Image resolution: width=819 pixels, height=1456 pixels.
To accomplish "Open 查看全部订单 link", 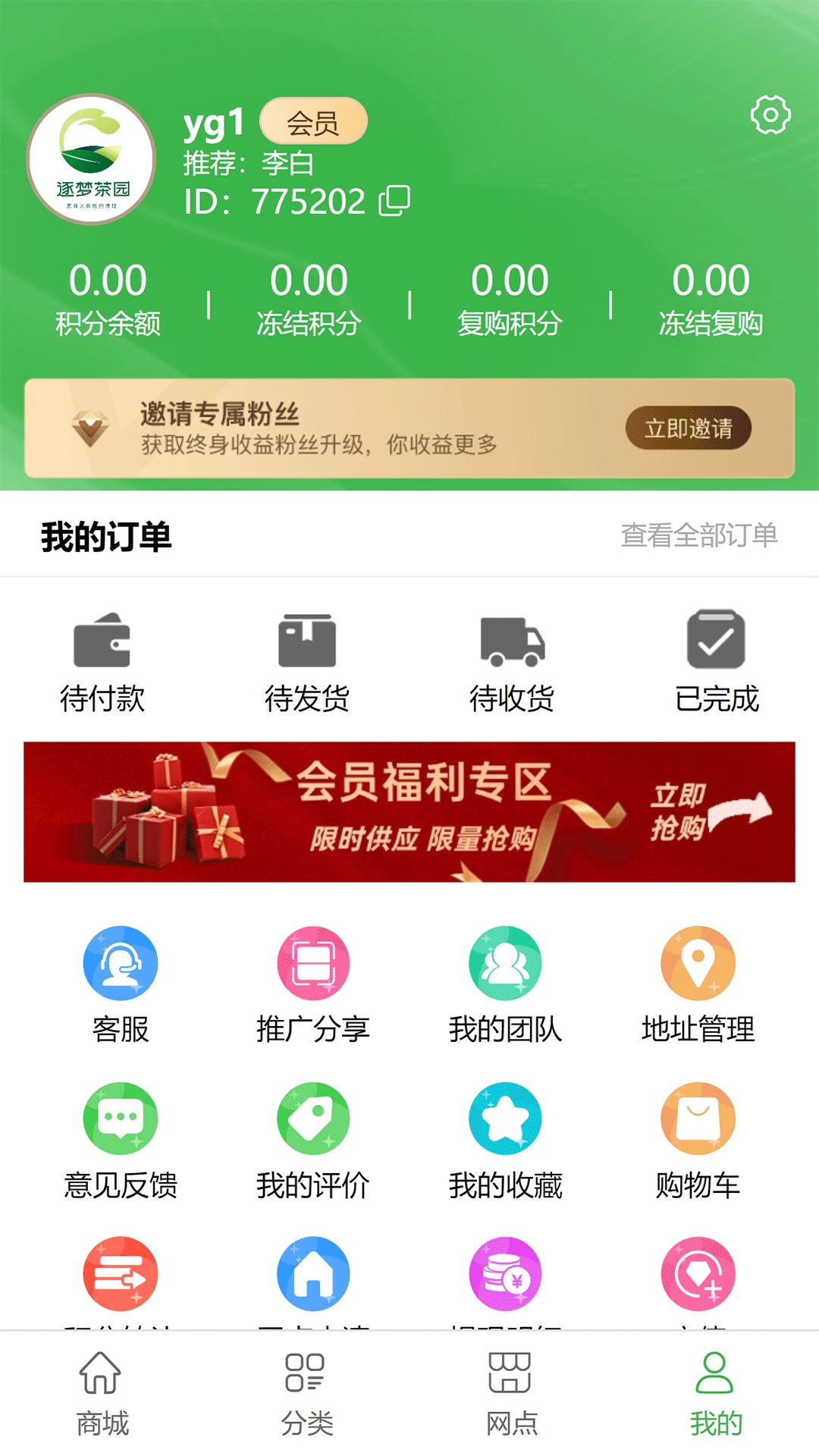I will click(698, 535).
